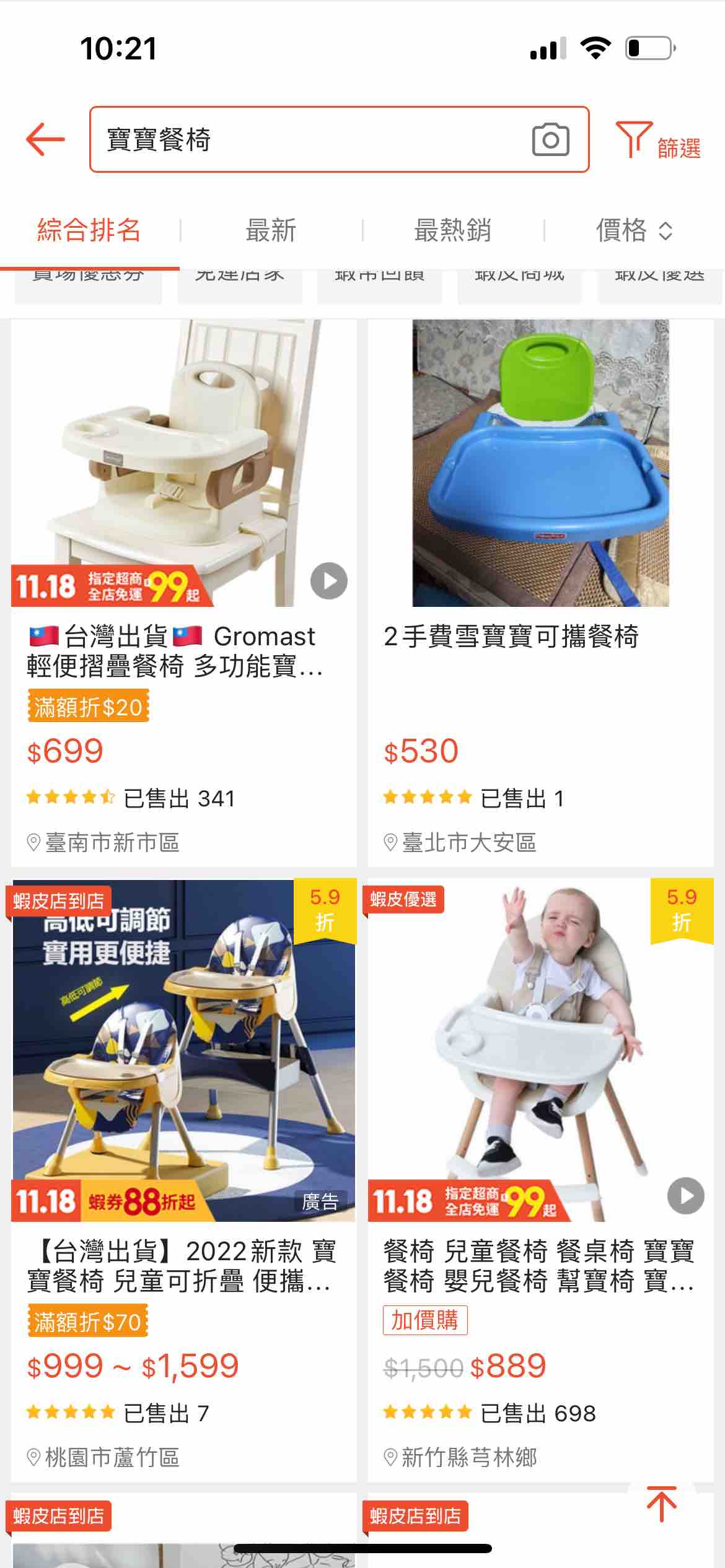Switch to the 最熱銷 tab
725x1568 pixels.
(x=453, y=230)
